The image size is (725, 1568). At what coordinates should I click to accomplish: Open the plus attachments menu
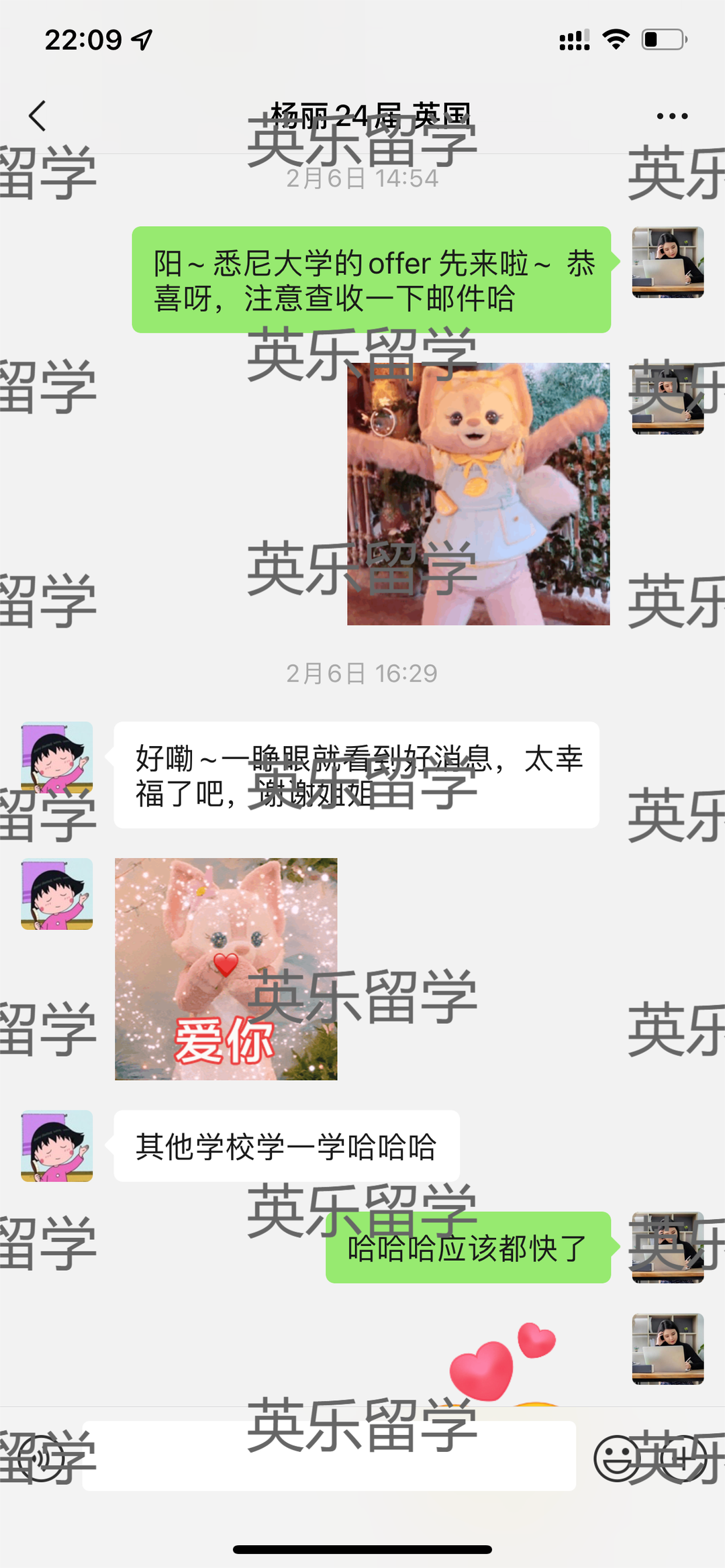pos(683,1458)
